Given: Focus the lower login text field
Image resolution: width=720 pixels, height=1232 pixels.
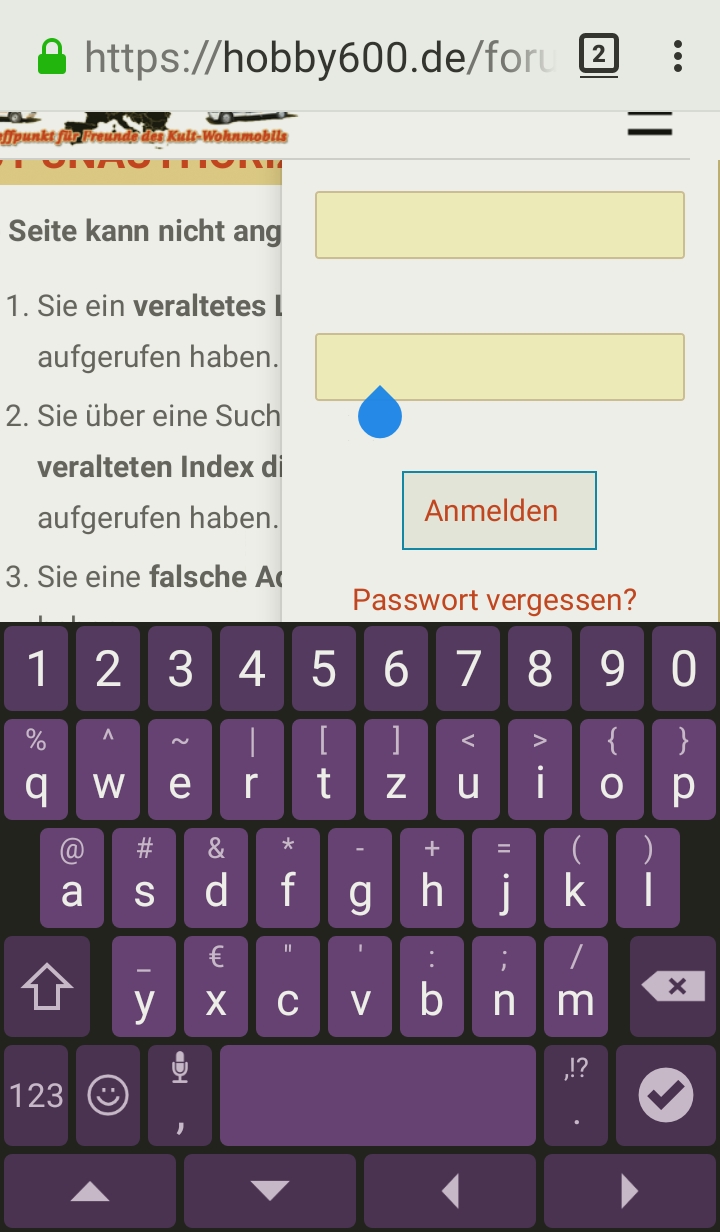Looking at the screenshot, I should pyautogui.click(x=499, y=366).
